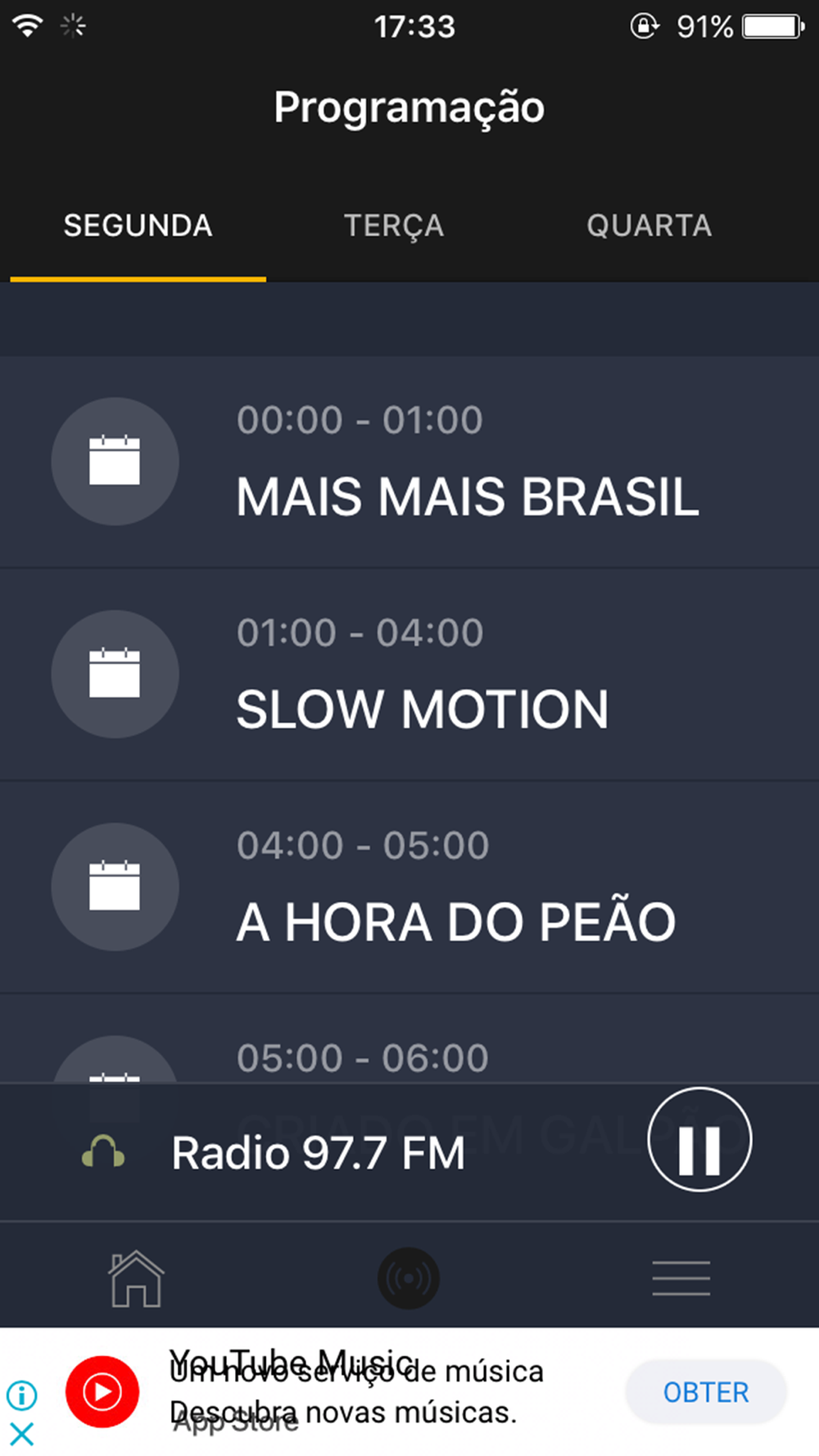This screenshot has height=1456, width=819.
Task: Open the hamburger menu
Action: tap(681, 1278)
